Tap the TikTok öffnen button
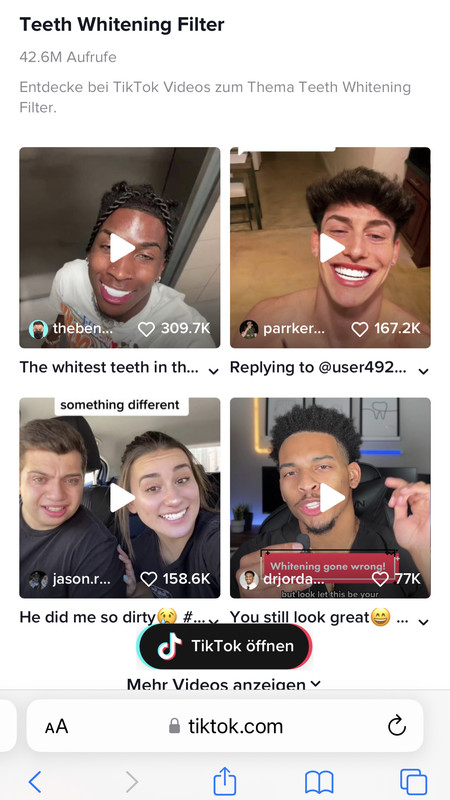The width and height of the screenshot is (450, 800). click(x=224, y=646)
